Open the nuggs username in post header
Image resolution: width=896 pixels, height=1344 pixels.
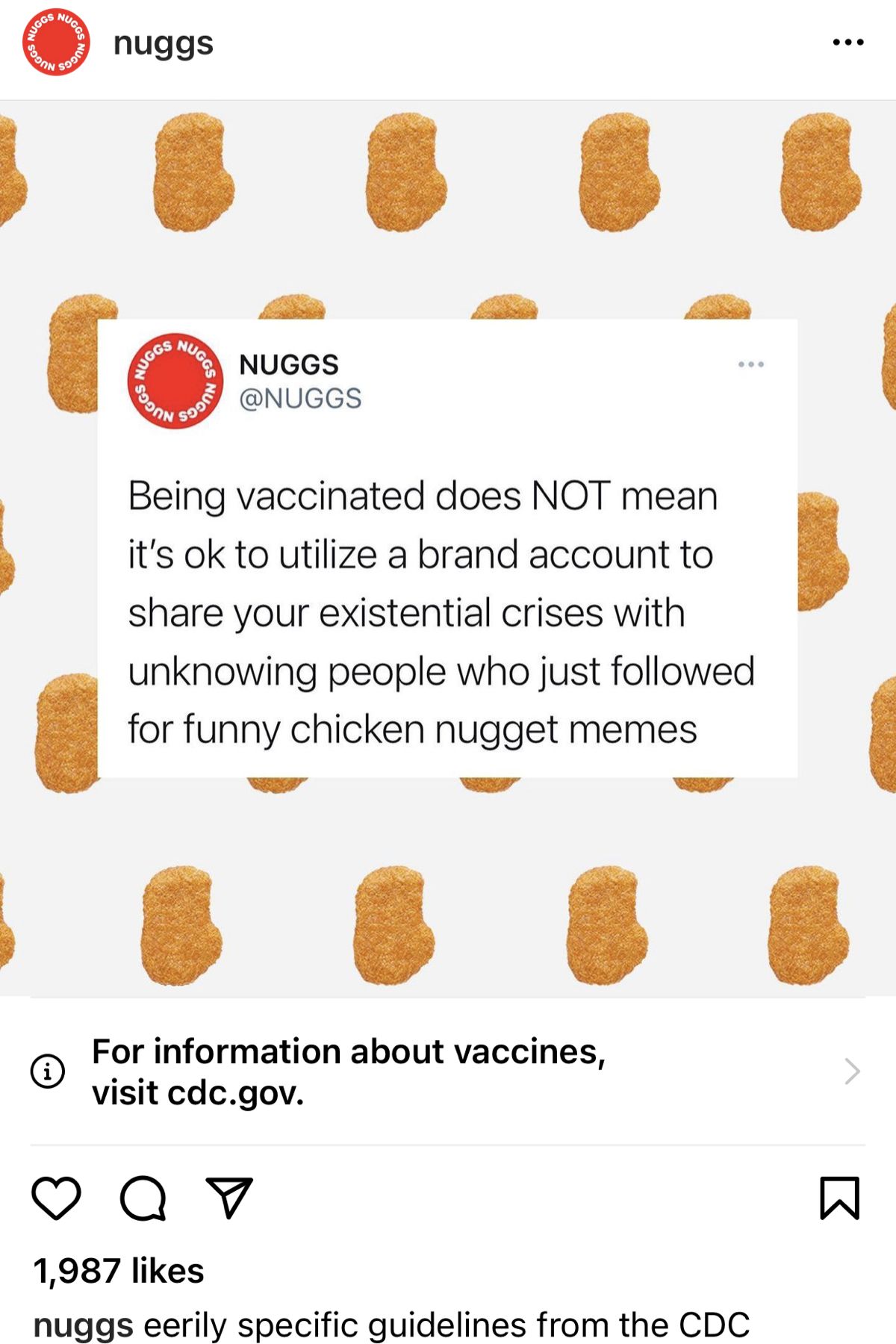tap(163, 43)
